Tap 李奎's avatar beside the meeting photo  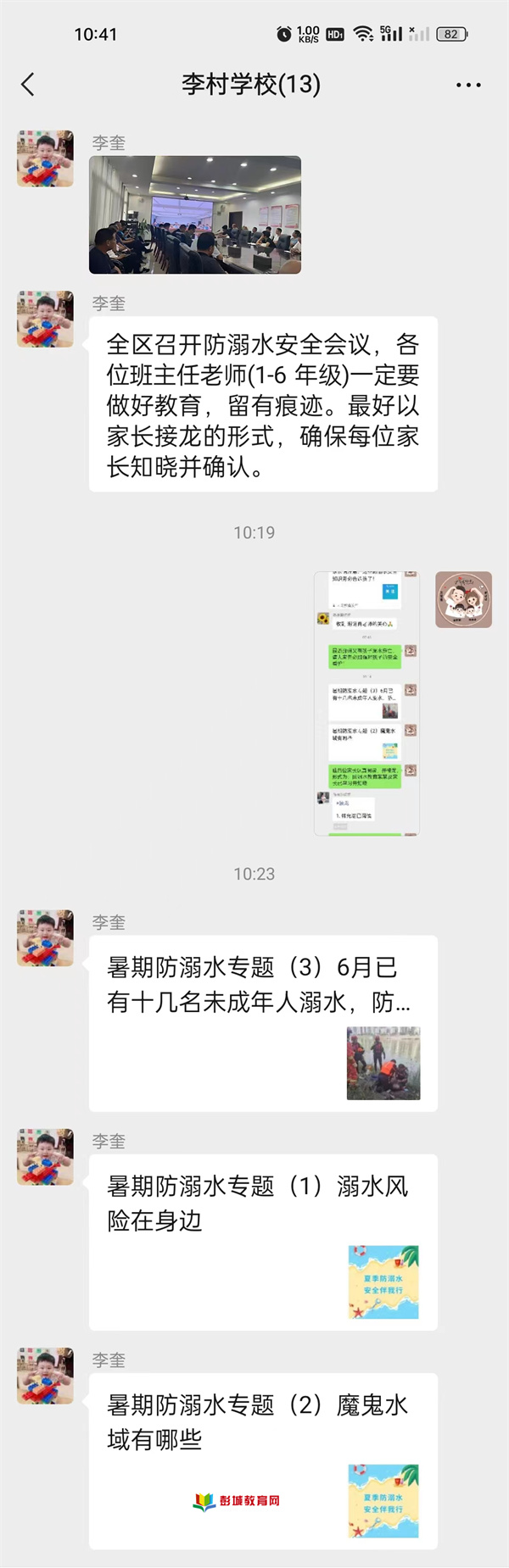pyautogui.click(x=45, y=158)
